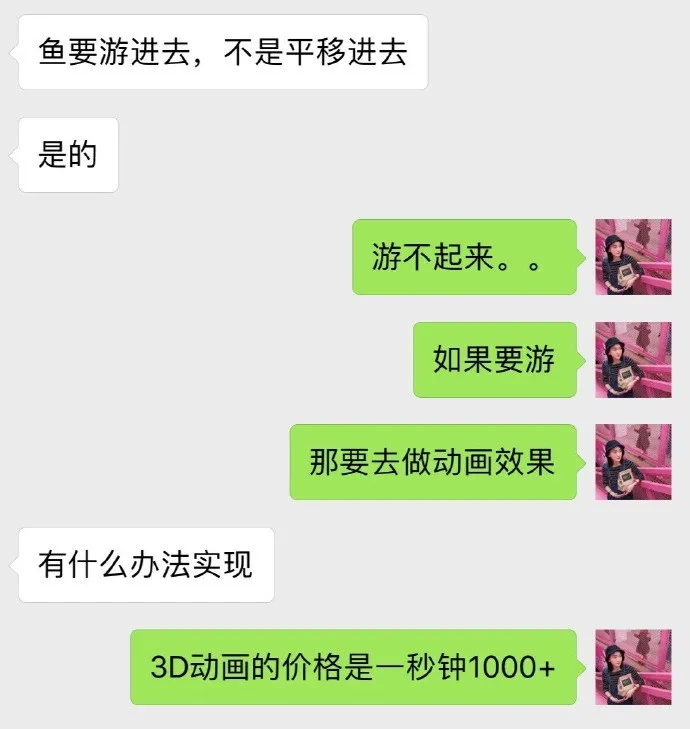The height and width of the screenshot is (729, 690).
Task: Open avatar next to "3D动画的价格是一秒钟1000+"
Action: [x=632, y=667]
